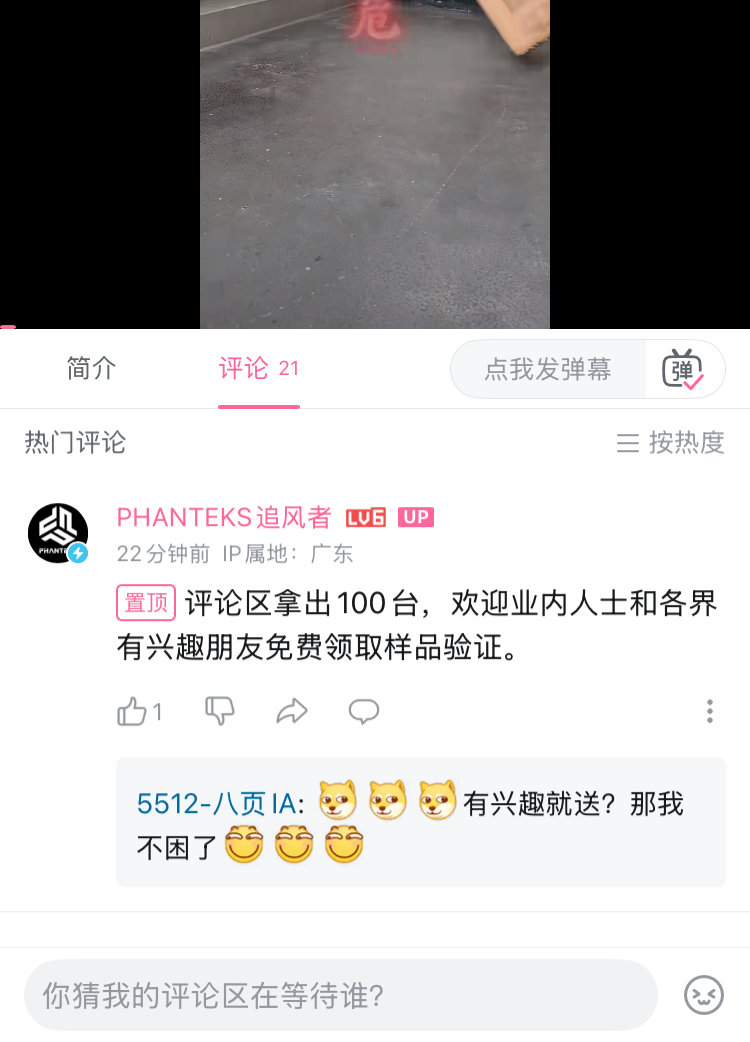Switch to the 简介 tab
750x1042 pixels.
pos(92,368)
